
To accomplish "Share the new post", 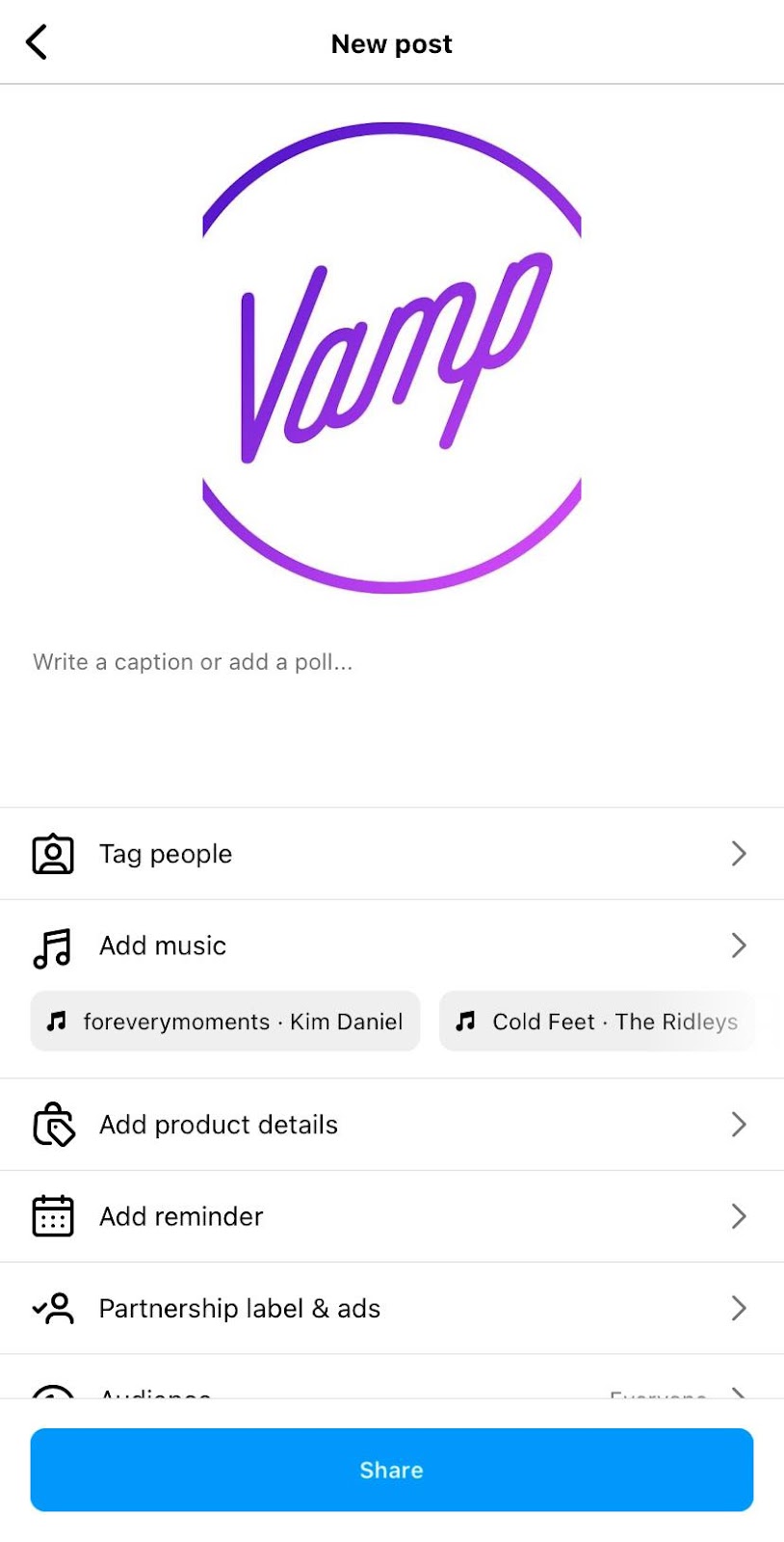I will (x=391, y=1470).
